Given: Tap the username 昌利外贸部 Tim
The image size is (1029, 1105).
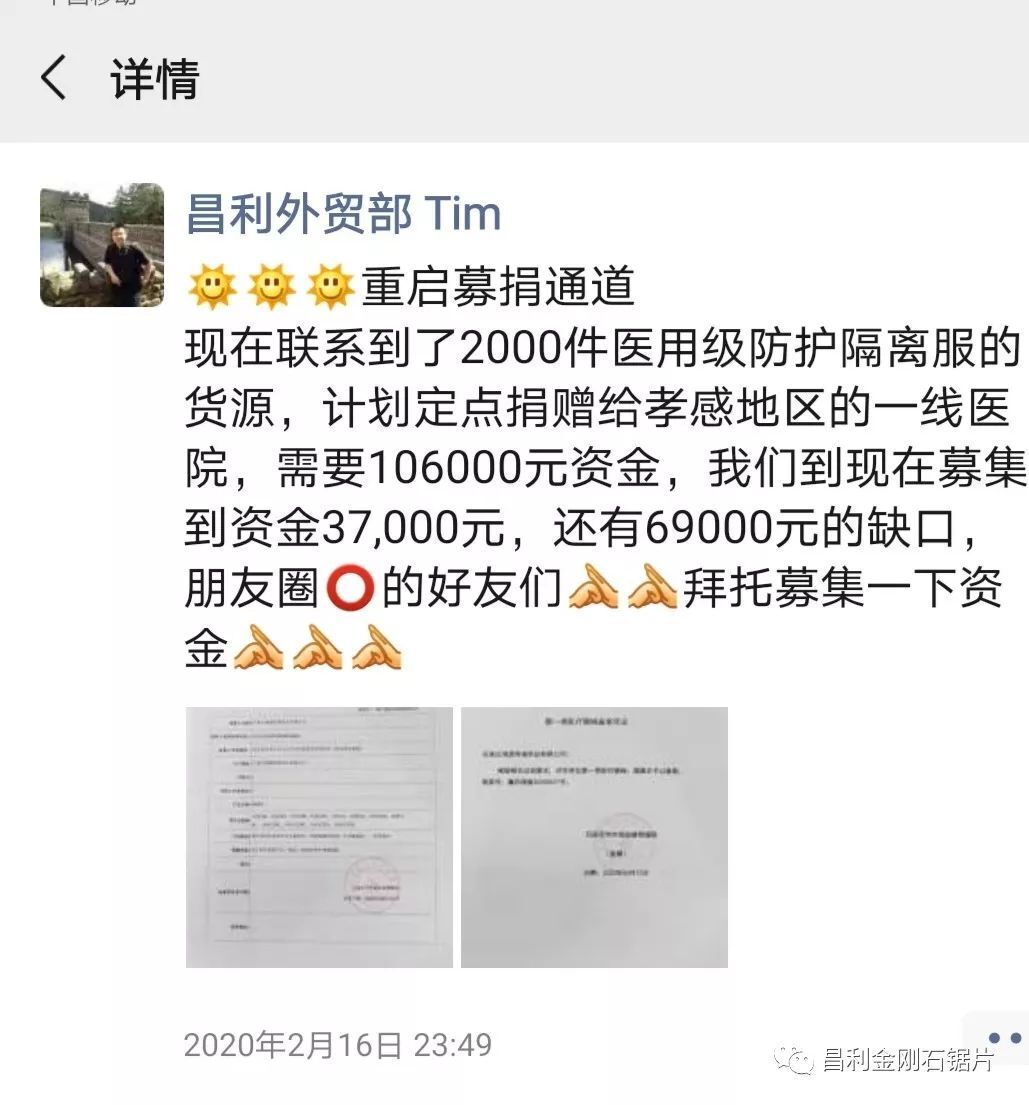Looking at the screenshot, I should (343, 214).
